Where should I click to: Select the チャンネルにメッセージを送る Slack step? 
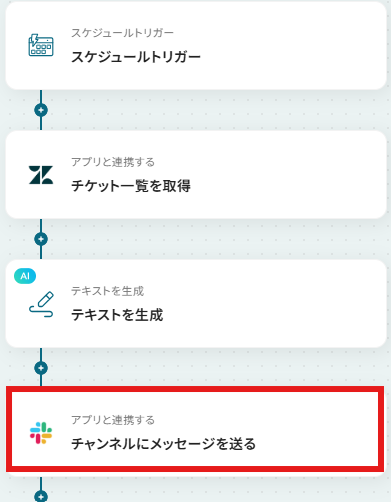point(195,429)
